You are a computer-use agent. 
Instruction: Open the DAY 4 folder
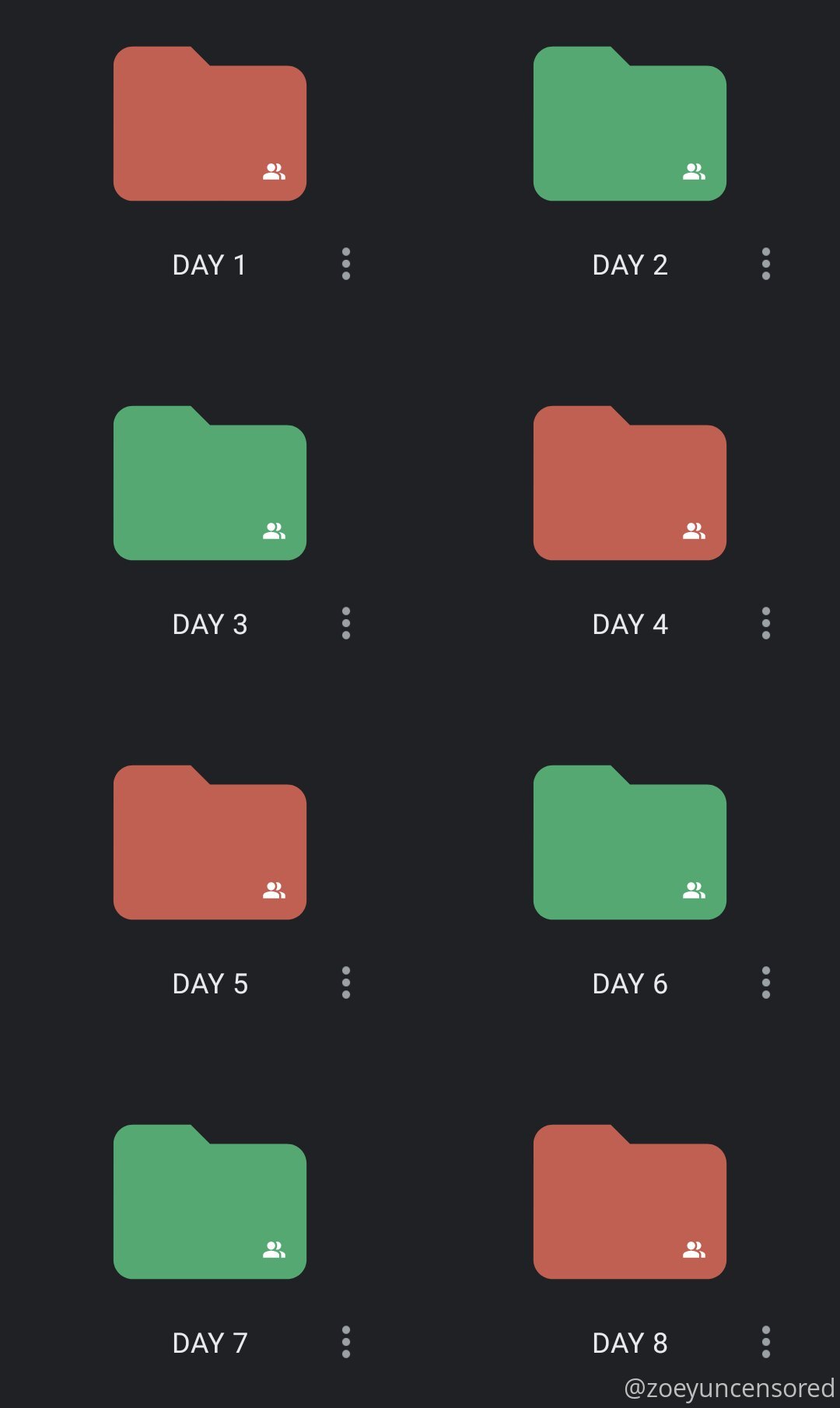630,483
